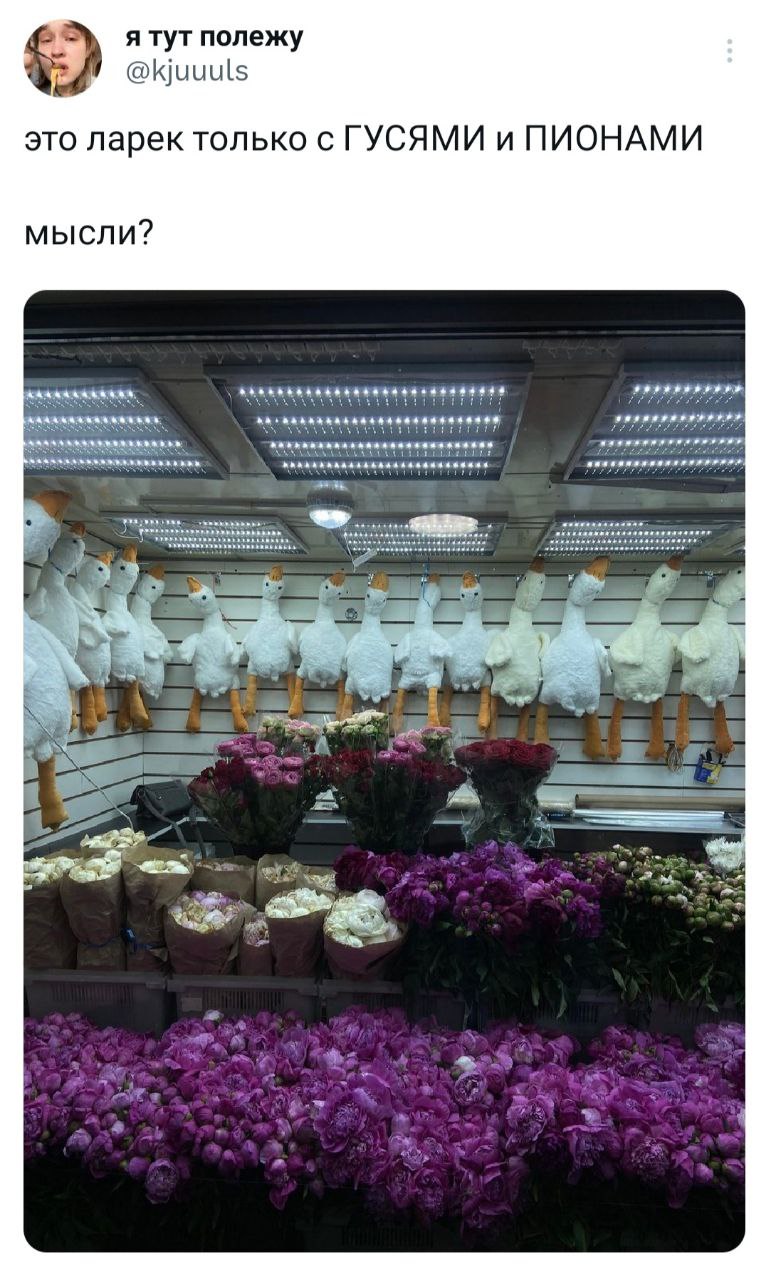The width and height of the screenshot is (769, 1280).
Task: Open the tweet's three-dot overflow menu
Action: point(731,52)
